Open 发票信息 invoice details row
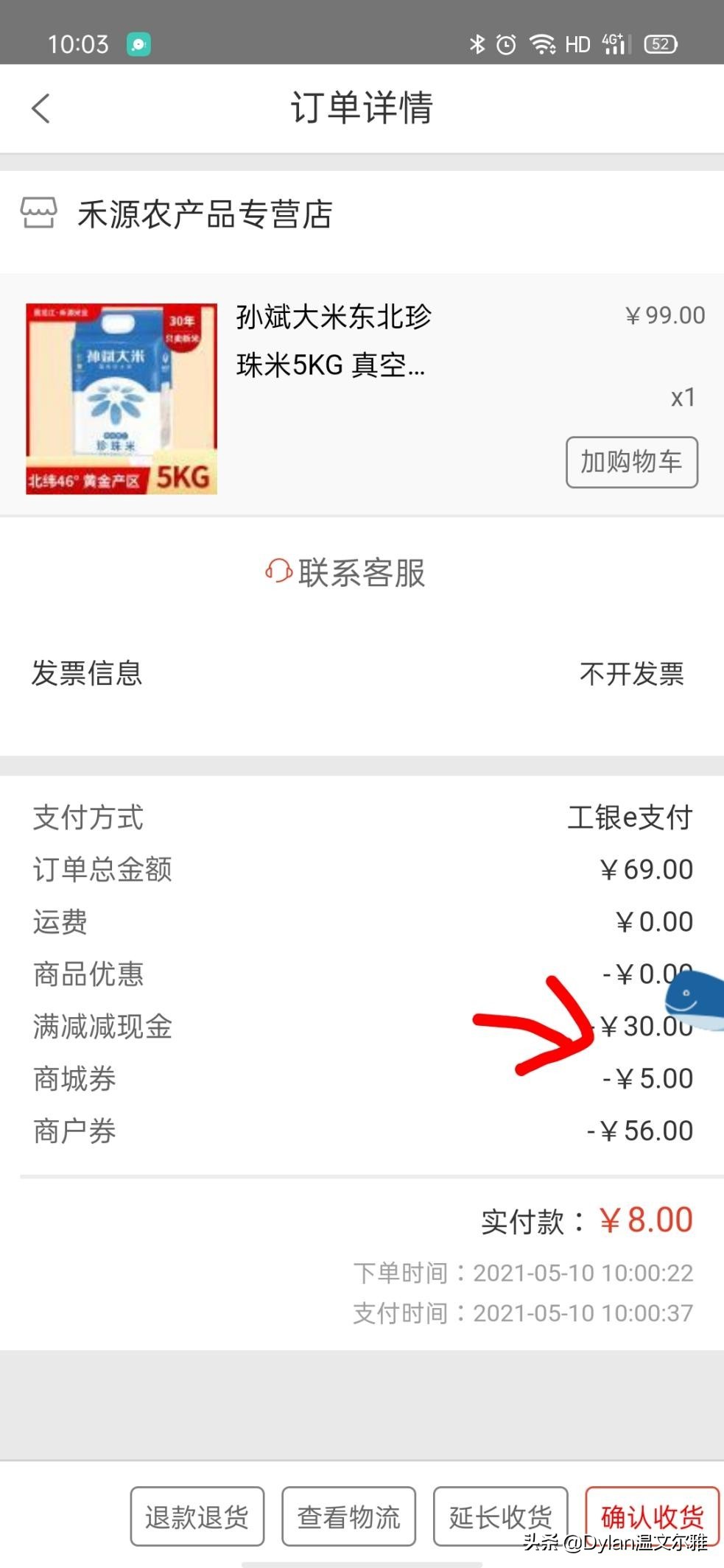This screenshot has width=724, height=1568. [87, 675]
